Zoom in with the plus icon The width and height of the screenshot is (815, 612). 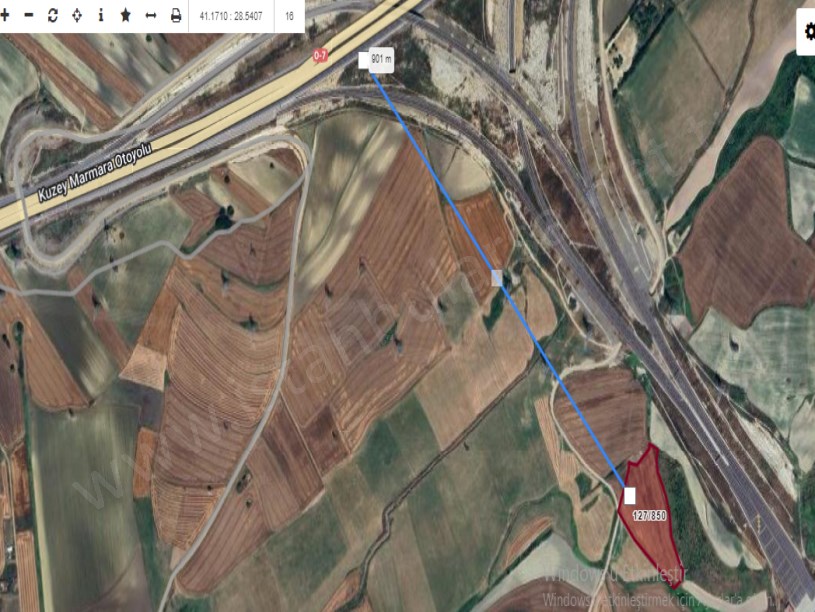pos(5,16)
